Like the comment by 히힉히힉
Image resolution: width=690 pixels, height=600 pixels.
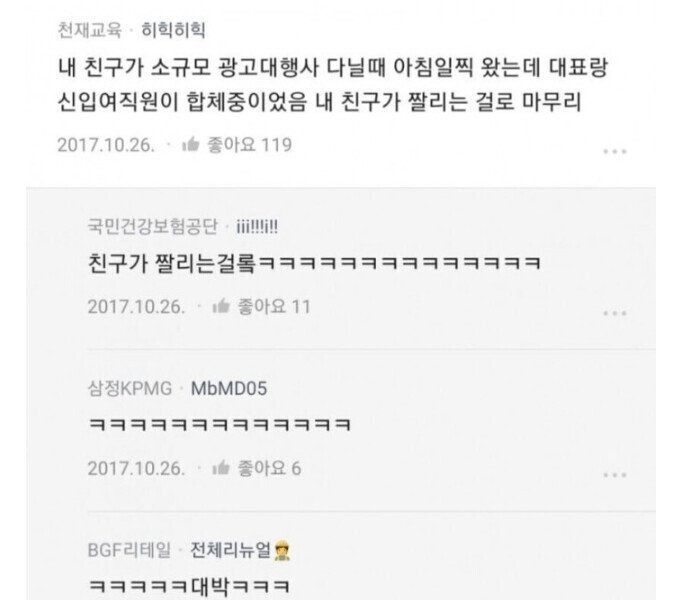[191, 146]
